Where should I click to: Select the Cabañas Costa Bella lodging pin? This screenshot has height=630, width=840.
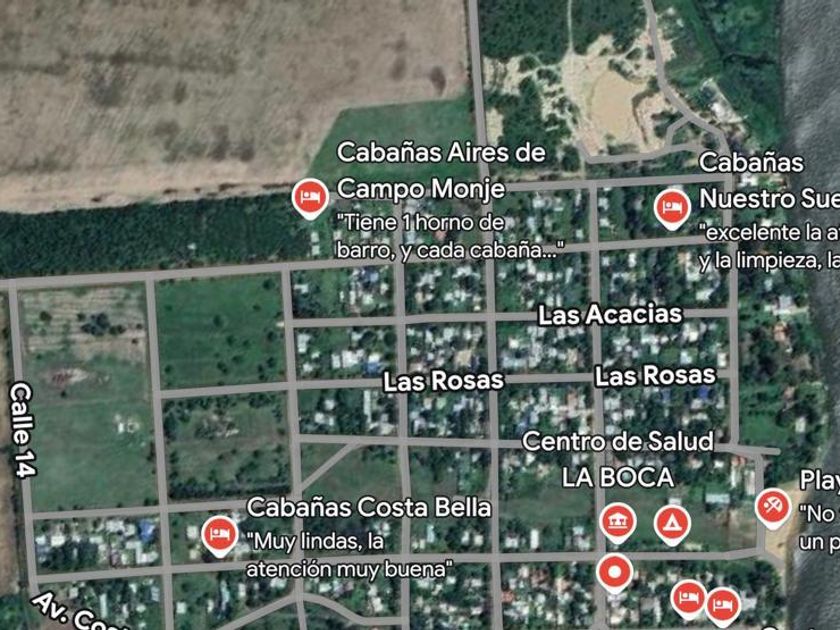[x=220, y=535]
